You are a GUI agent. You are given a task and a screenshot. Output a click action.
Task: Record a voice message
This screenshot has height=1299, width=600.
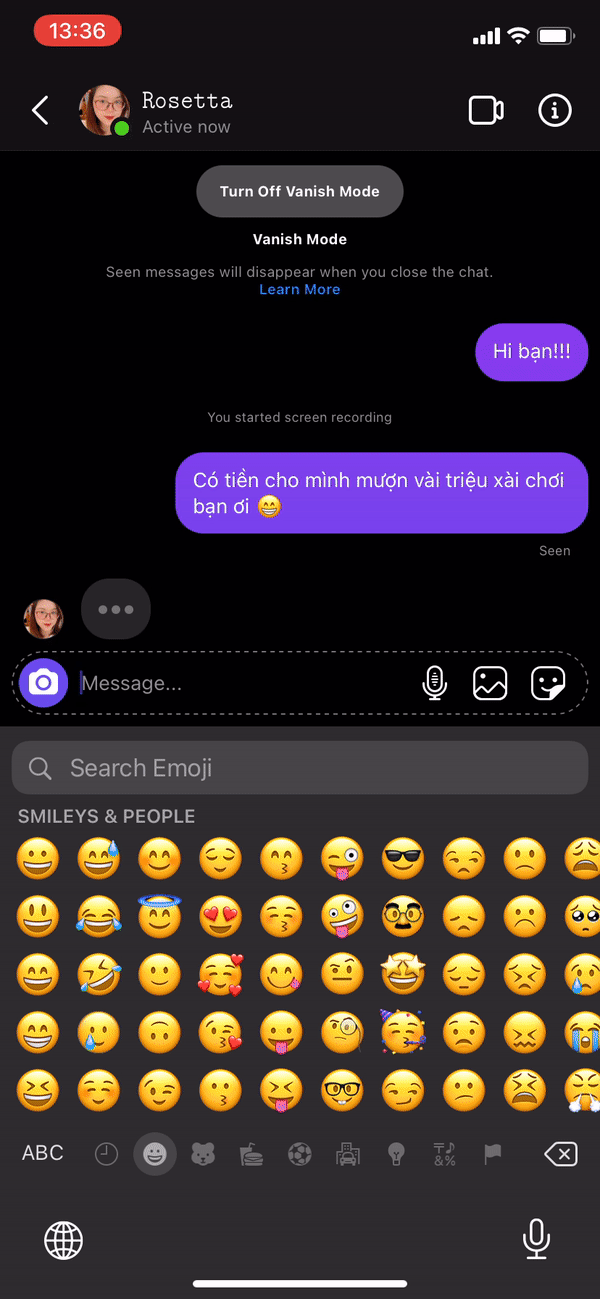point(434,684)
